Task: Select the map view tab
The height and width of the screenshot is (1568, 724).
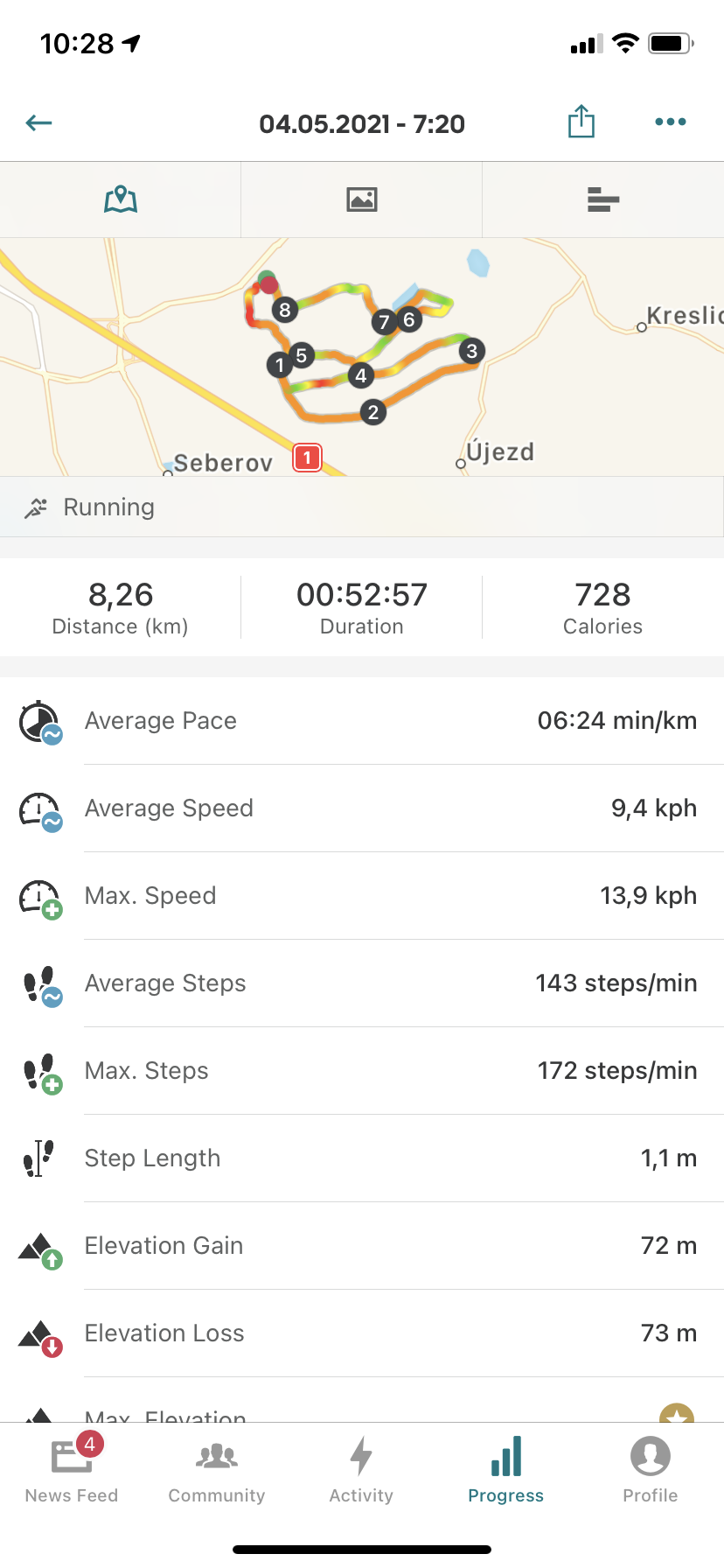Action: [121, 199]
